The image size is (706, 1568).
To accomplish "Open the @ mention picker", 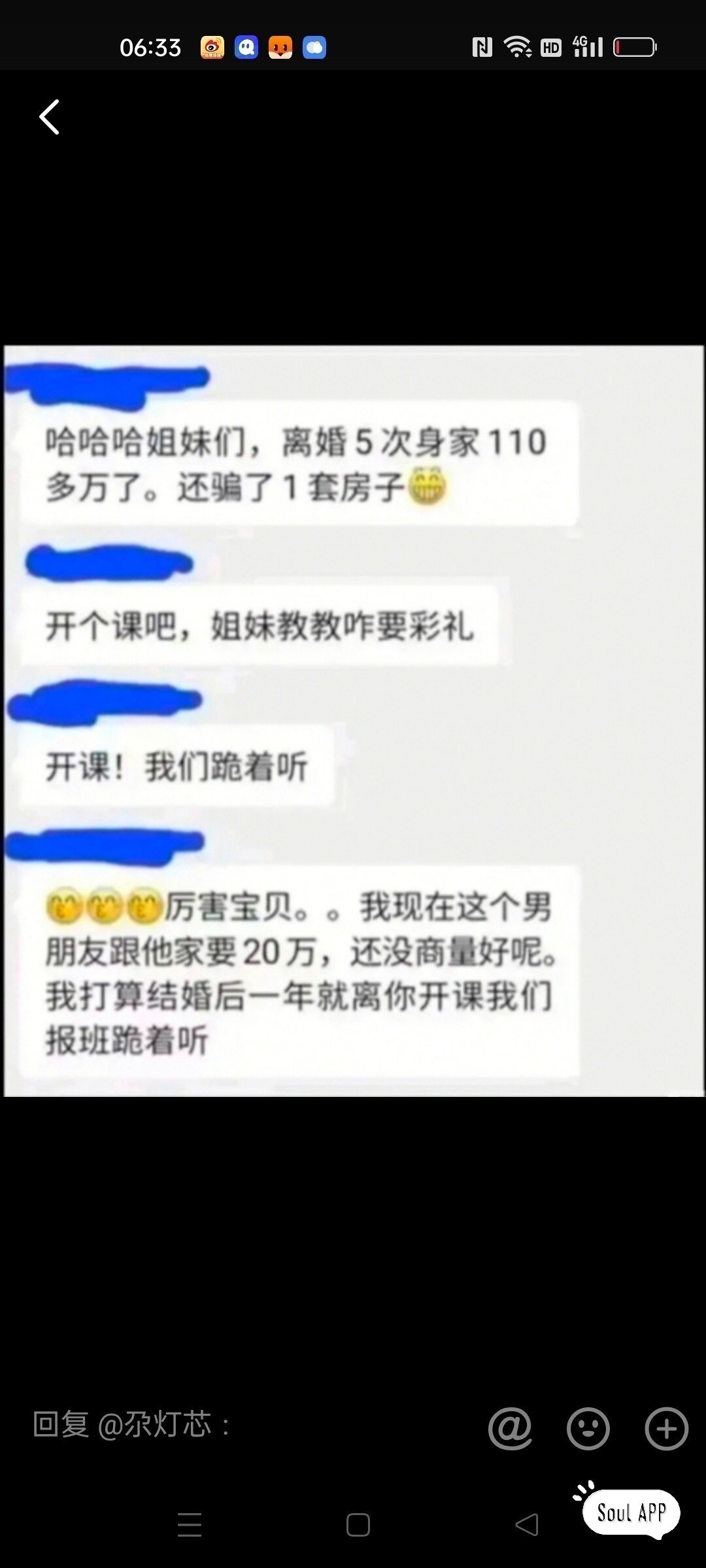I will pos(510,1428).
